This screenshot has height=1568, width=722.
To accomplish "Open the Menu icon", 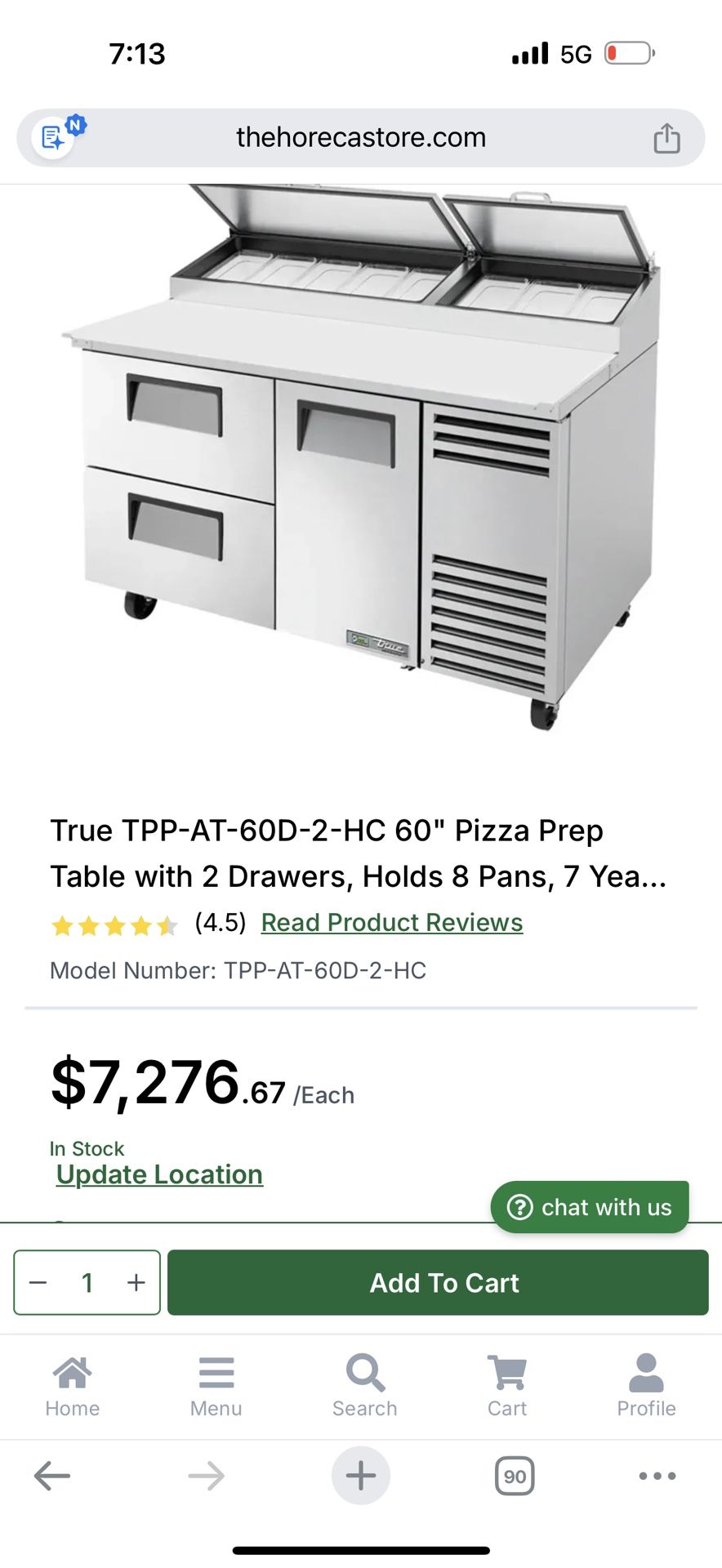I will point(216,1384).
